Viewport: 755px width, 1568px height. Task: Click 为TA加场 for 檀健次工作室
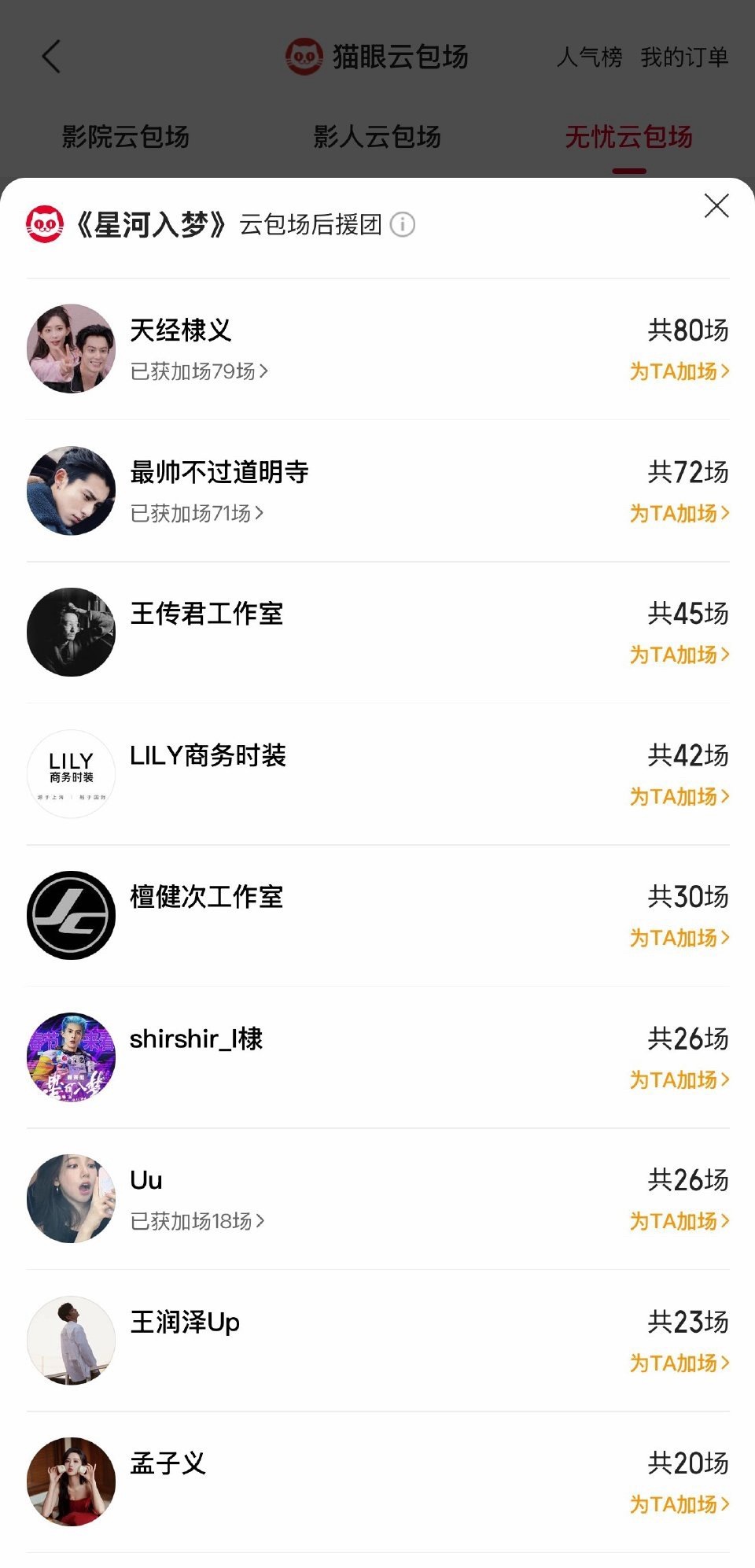click(x=678, y=938)
